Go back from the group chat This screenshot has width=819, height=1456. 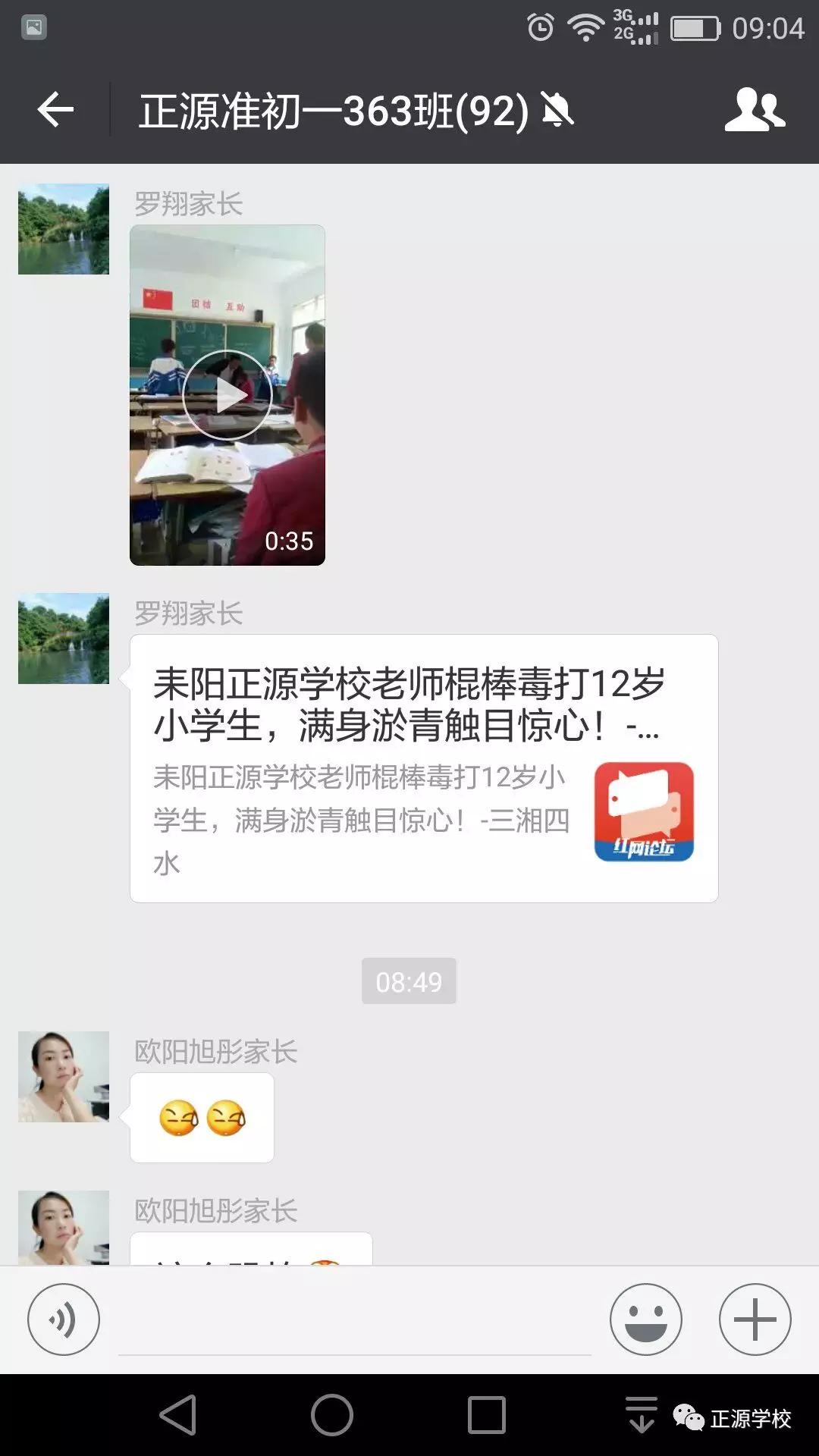point(56,111)
